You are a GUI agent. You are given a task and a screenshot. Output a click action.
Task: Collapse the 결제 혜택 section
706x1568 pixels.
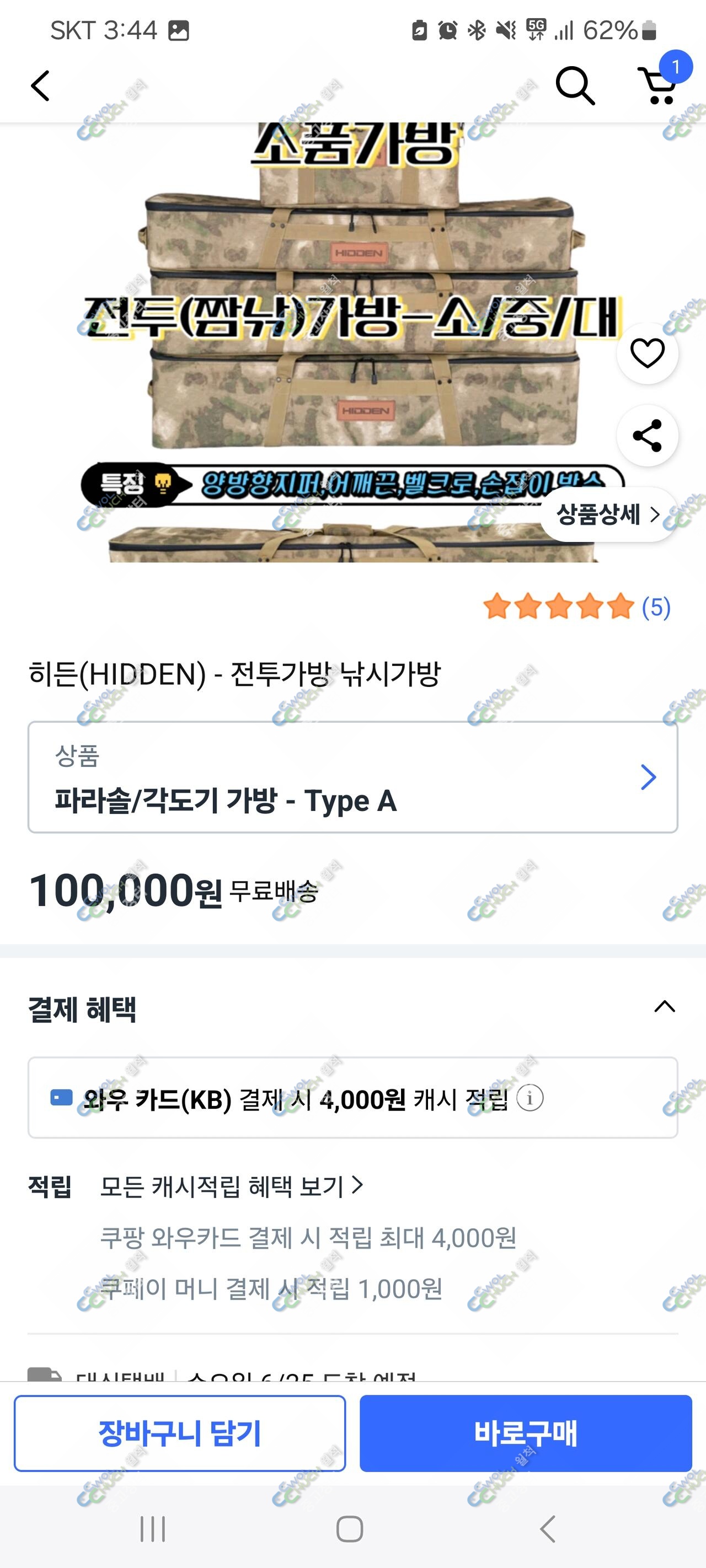pyautogui.click(x=665, y=1007)
